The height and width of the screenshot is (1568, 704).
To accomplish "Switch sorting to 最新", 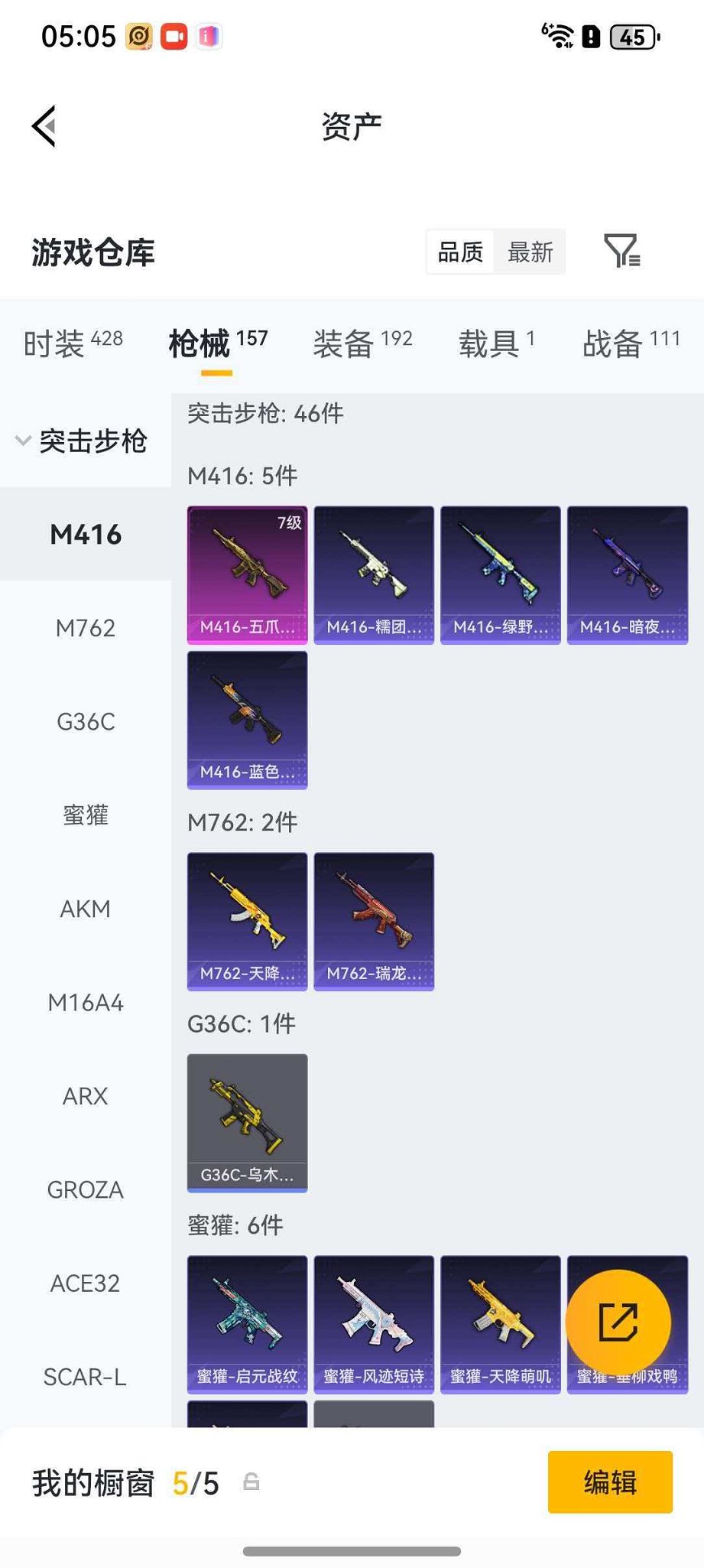I will point(530,252).
